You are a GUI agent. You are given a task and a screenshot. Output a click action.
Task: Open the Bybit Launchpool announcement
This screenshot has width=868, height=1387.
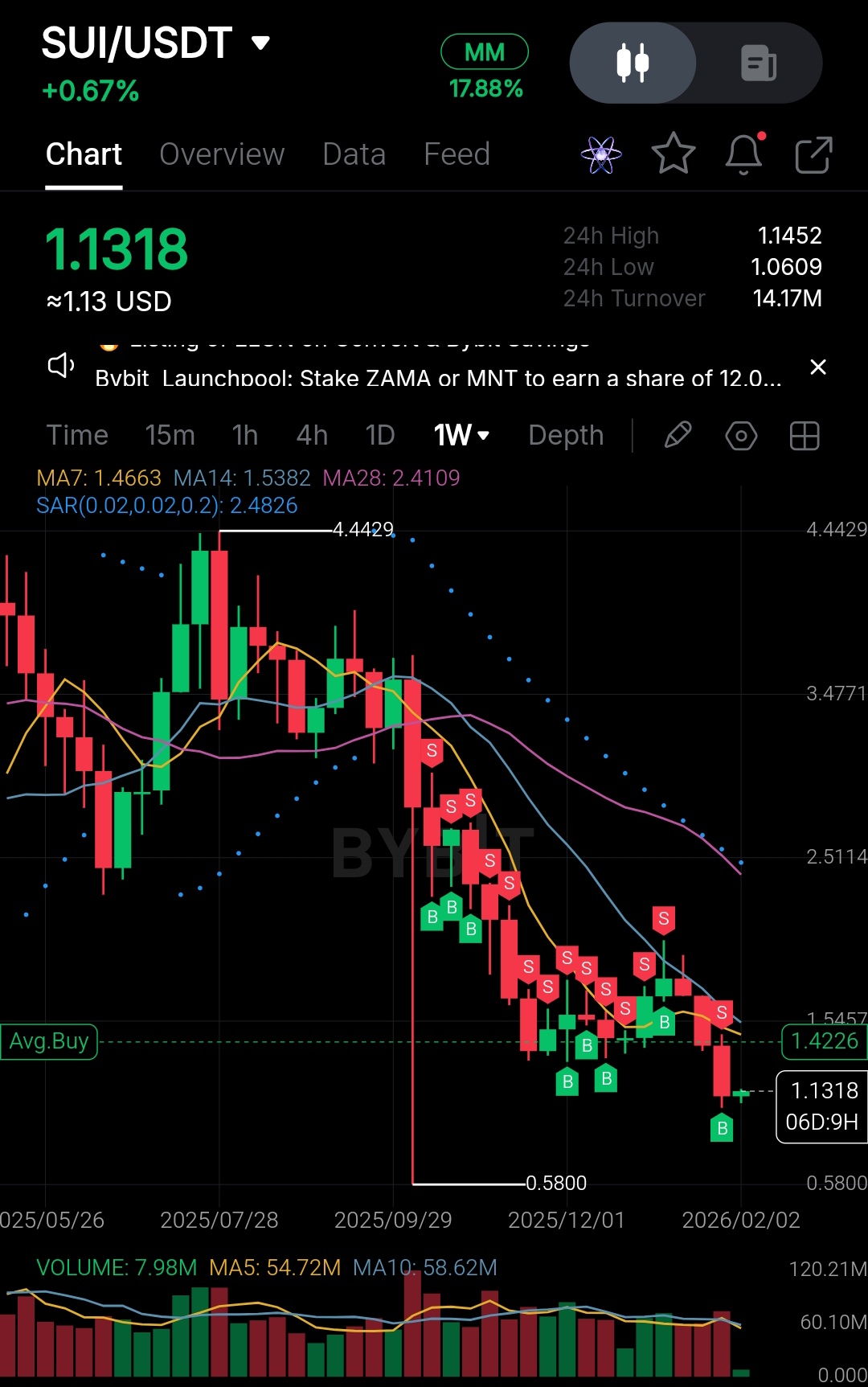438,378
